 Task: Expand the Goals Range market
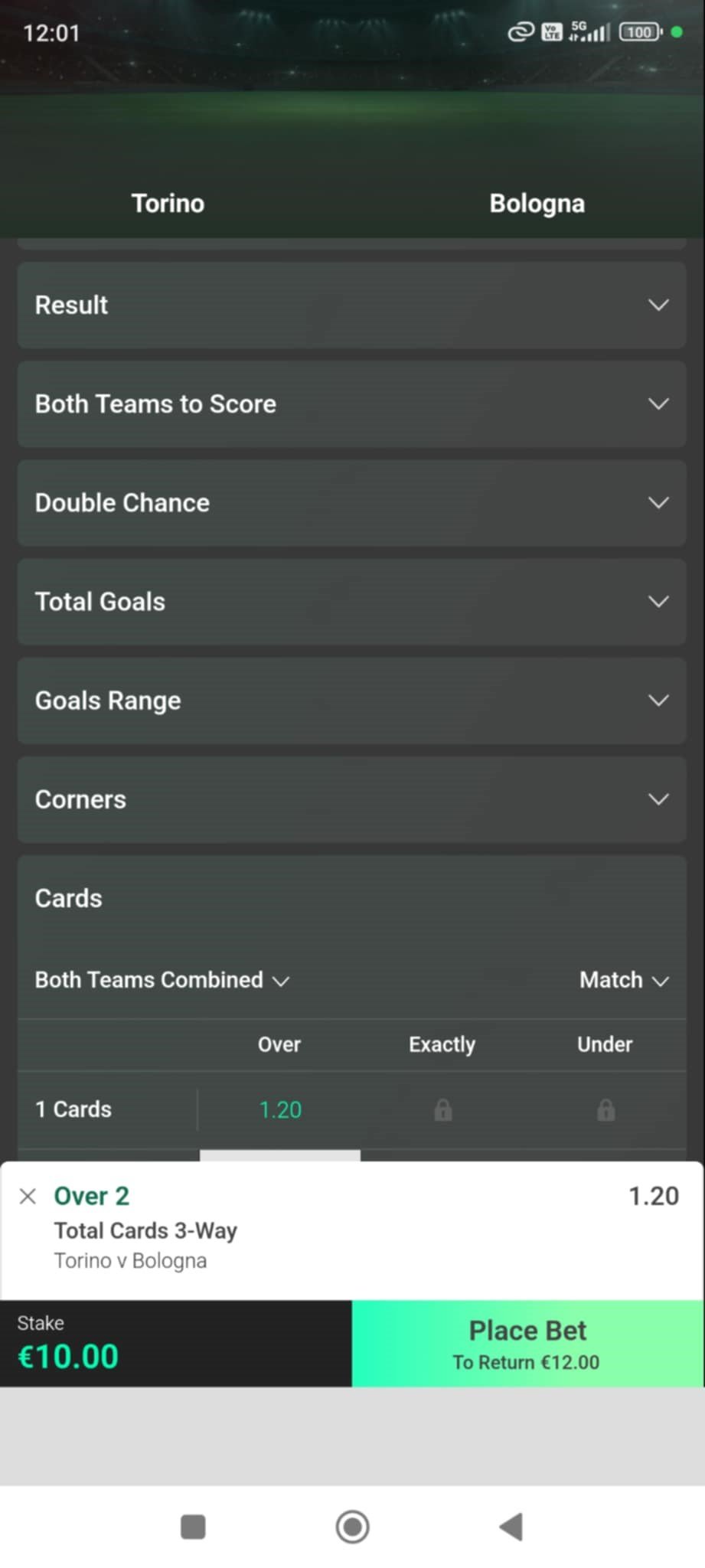pyautogui.click(x=351, y=700)
